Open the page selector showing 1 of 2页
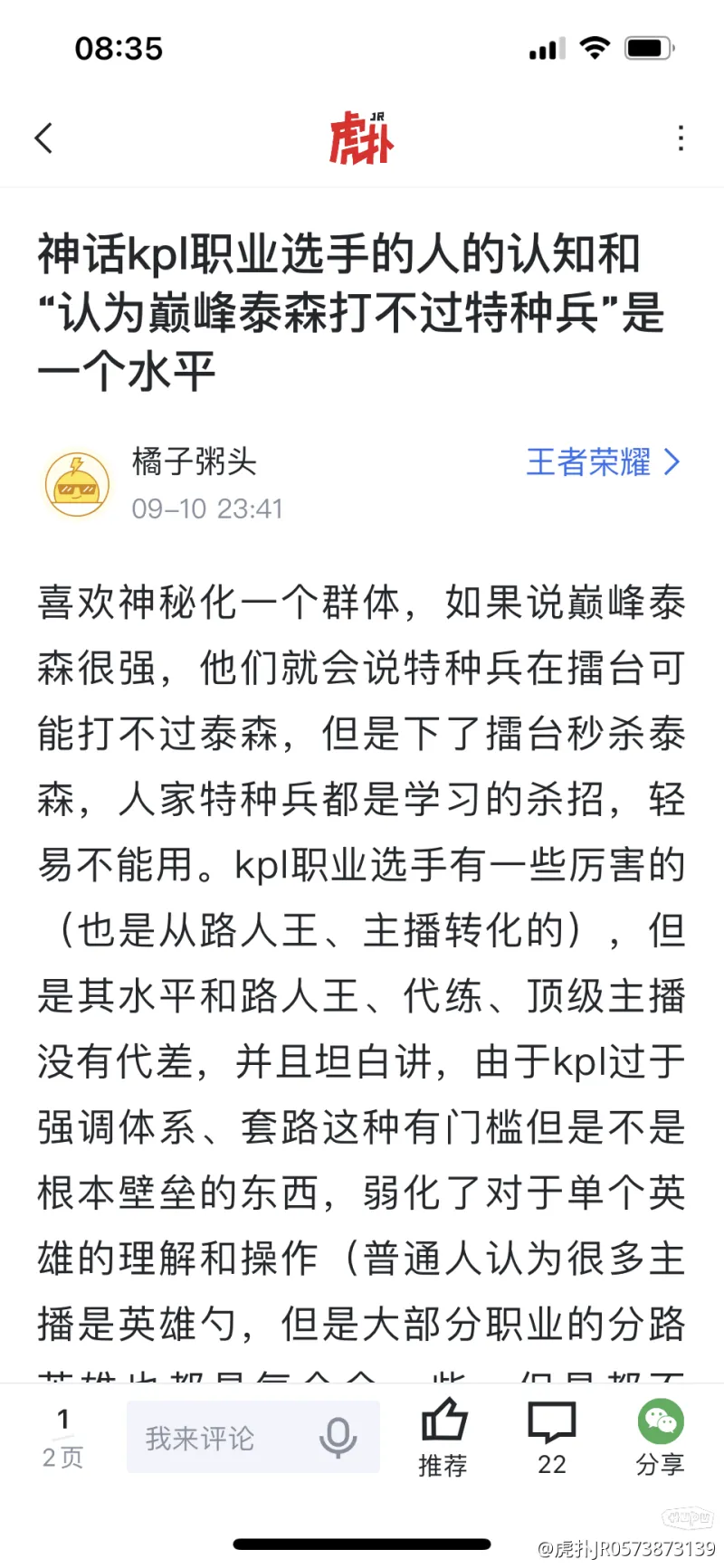Image resolution: width=724 pixels, height=1568 pixels. tap(62, 1438)
